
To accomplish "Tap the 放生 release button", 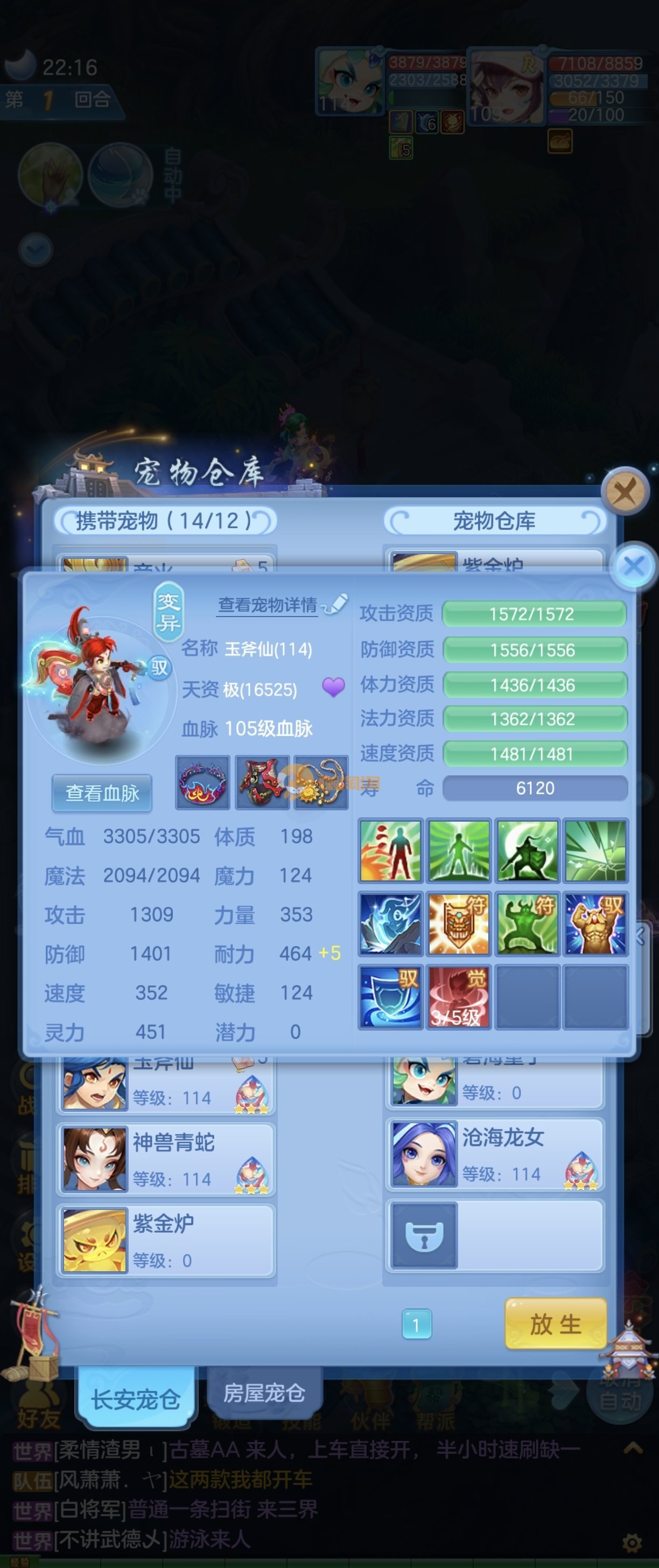I will (x=555, y=1324).
